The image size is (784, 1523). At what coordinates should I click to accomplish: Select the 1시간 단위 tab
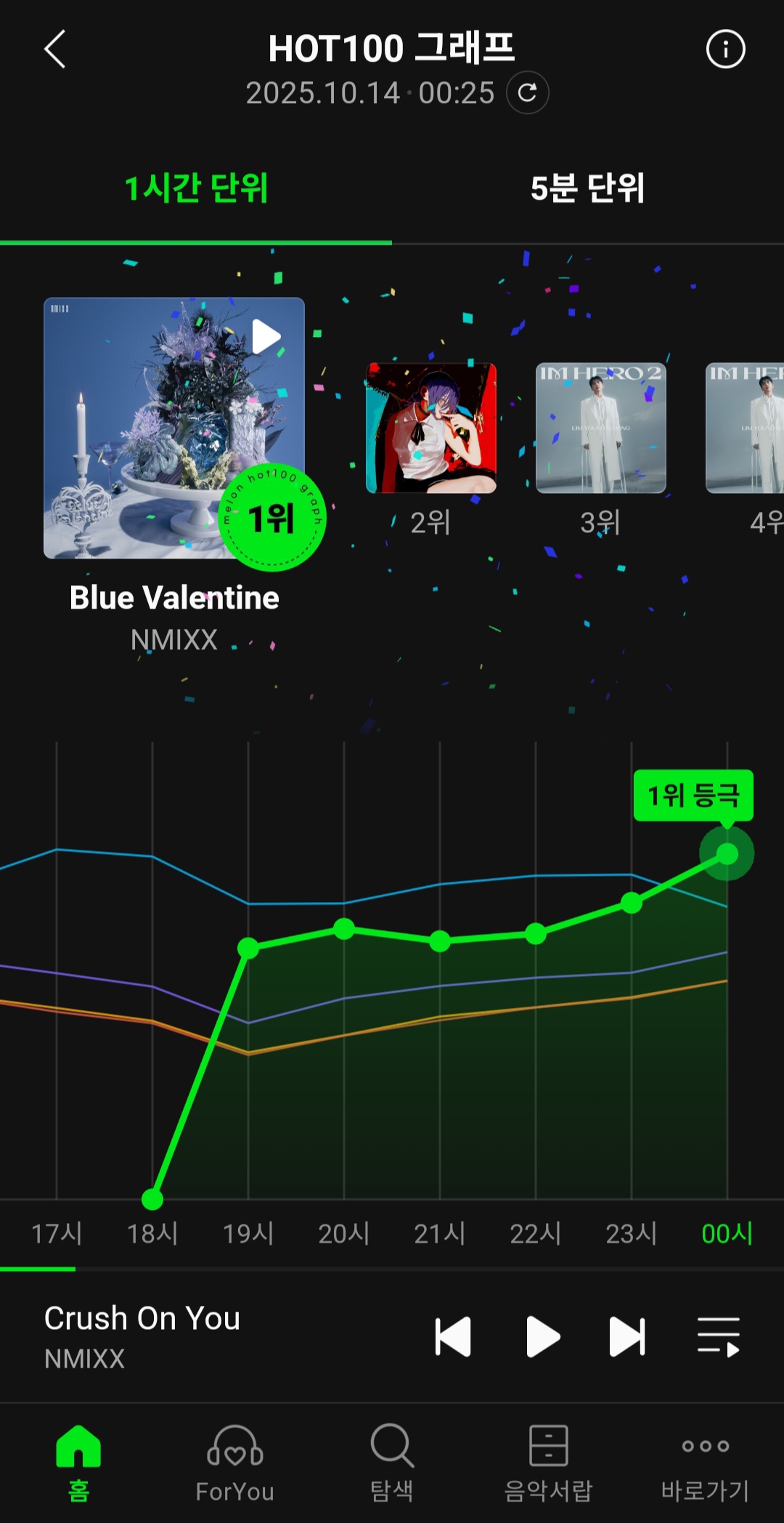196,189
